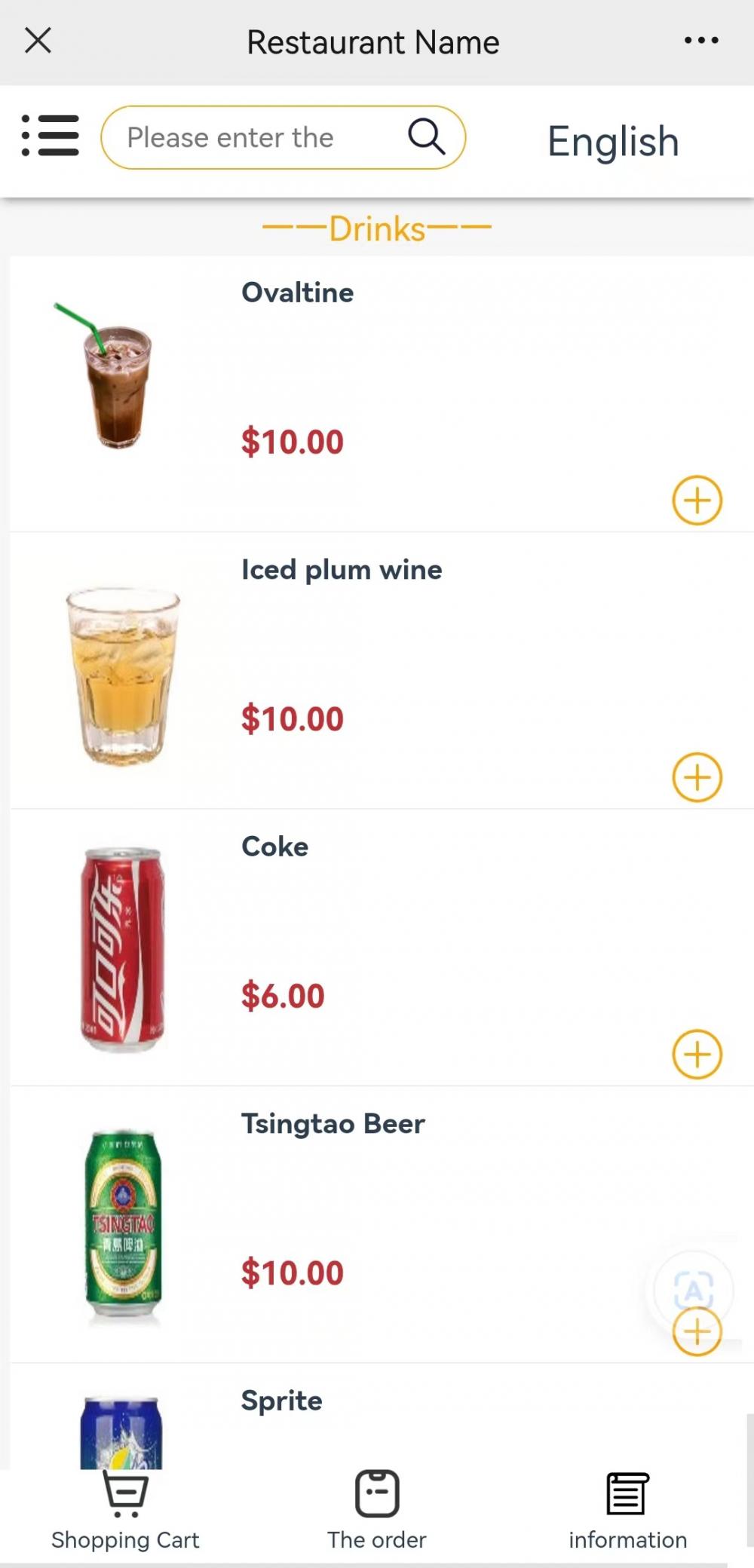Screen dimensions: 754x1568
Task: Add Iced plum wine to cart
Action: coord(697,777)
